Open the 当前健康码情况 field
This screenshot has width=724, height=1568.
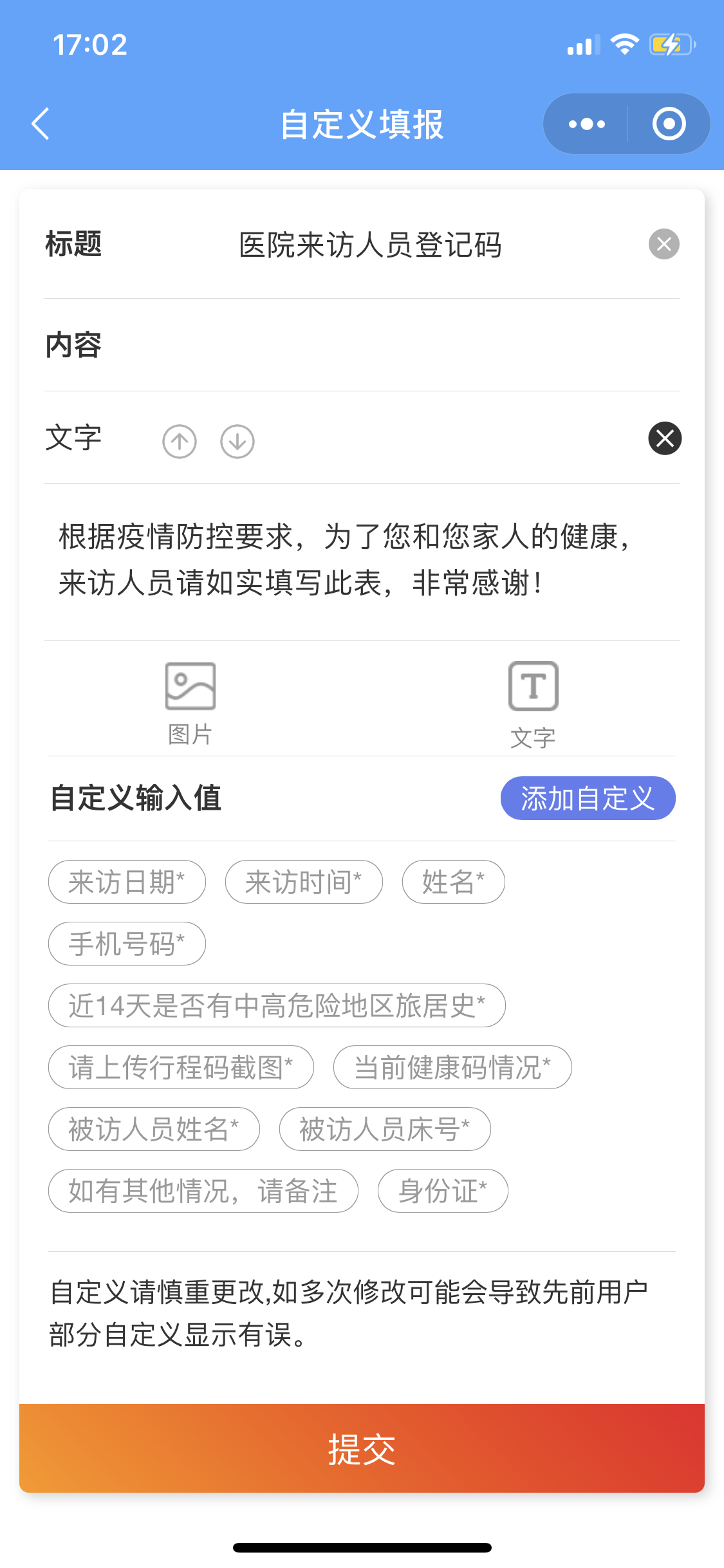point(452,1067)
